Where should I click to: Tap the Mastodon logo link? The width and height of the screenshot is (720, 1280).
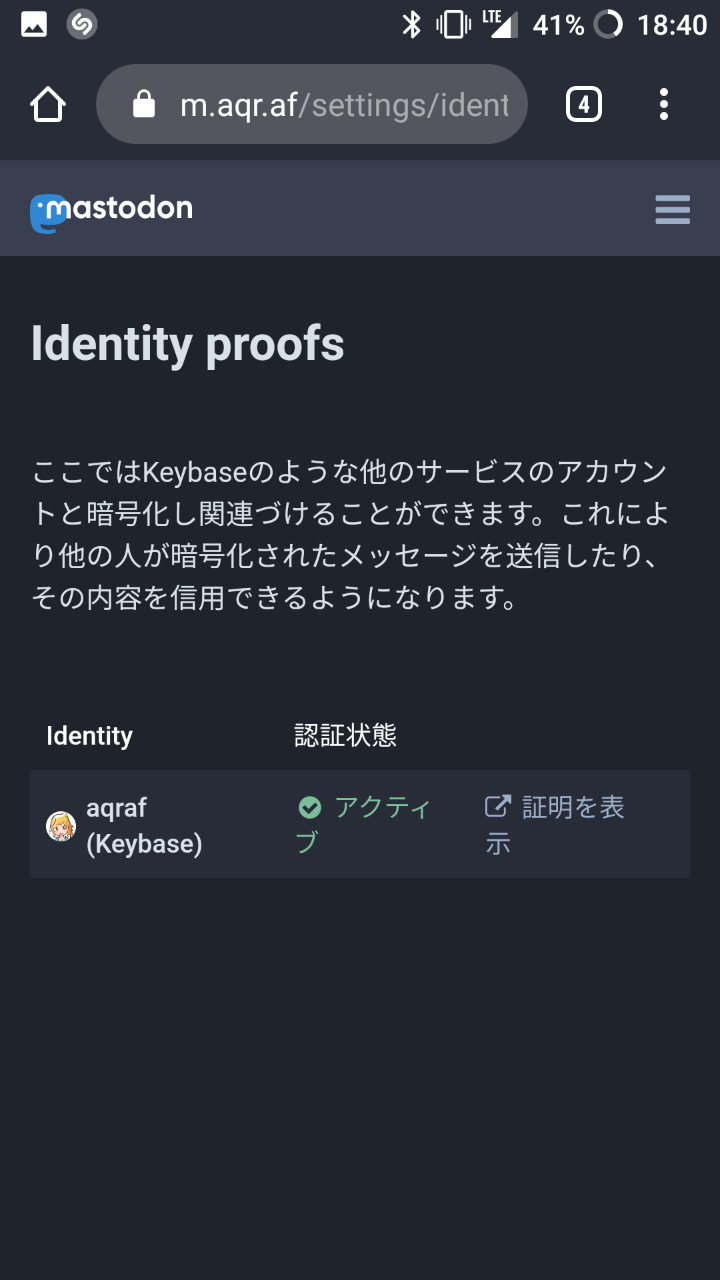coord(112,210)
